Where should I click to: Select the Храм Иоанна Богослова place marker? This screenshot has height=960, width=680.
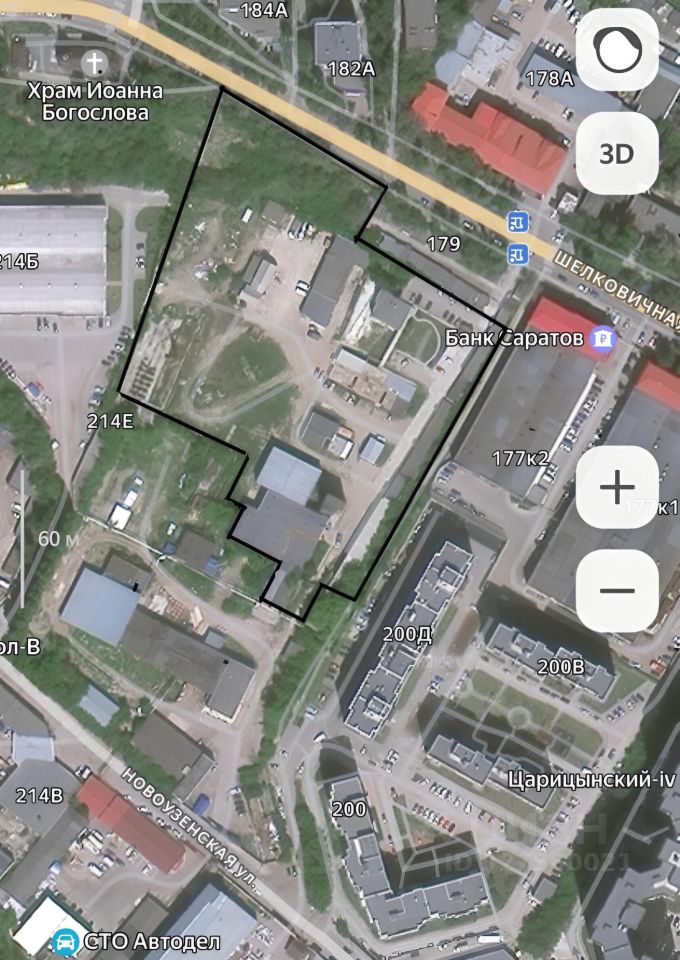click(x=95, y=64)
